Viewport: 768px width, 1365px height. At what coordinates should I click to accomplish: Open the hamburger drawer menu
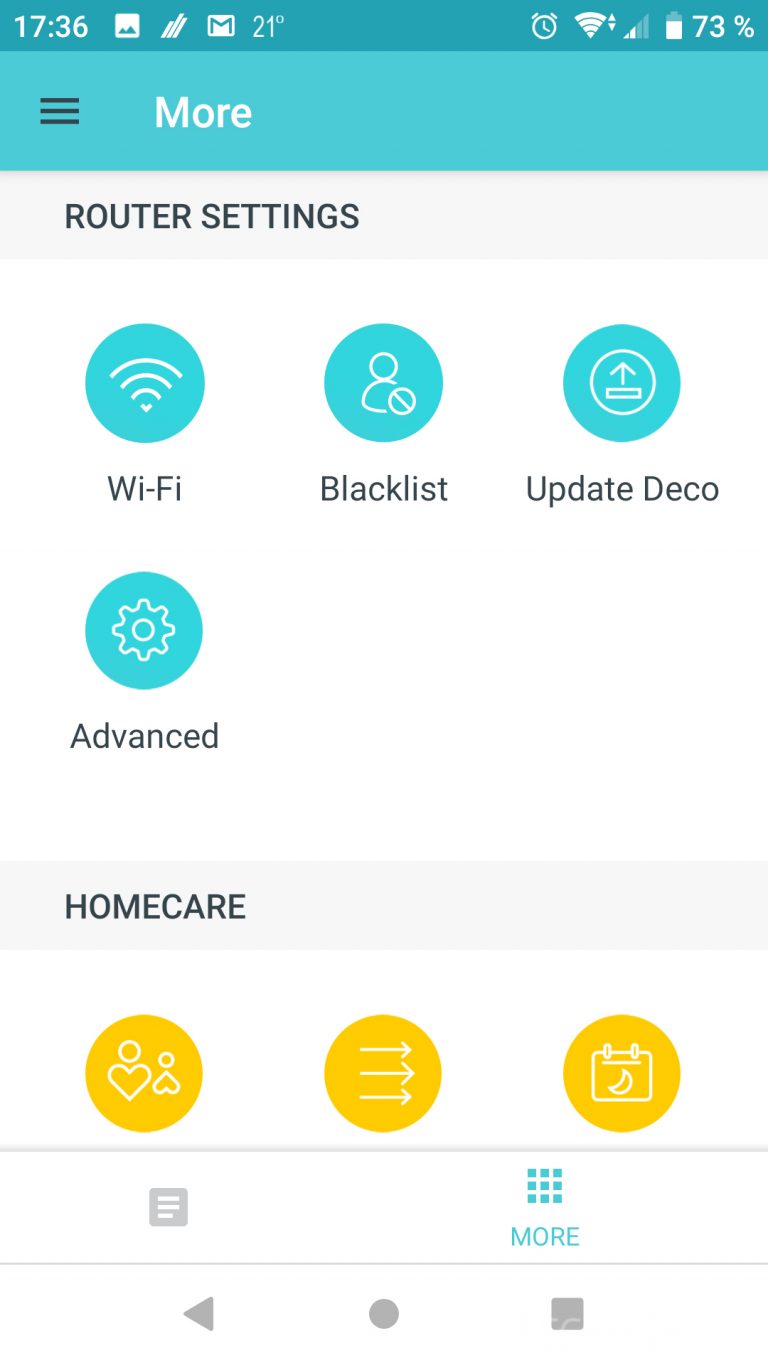[x=59, y=111]
